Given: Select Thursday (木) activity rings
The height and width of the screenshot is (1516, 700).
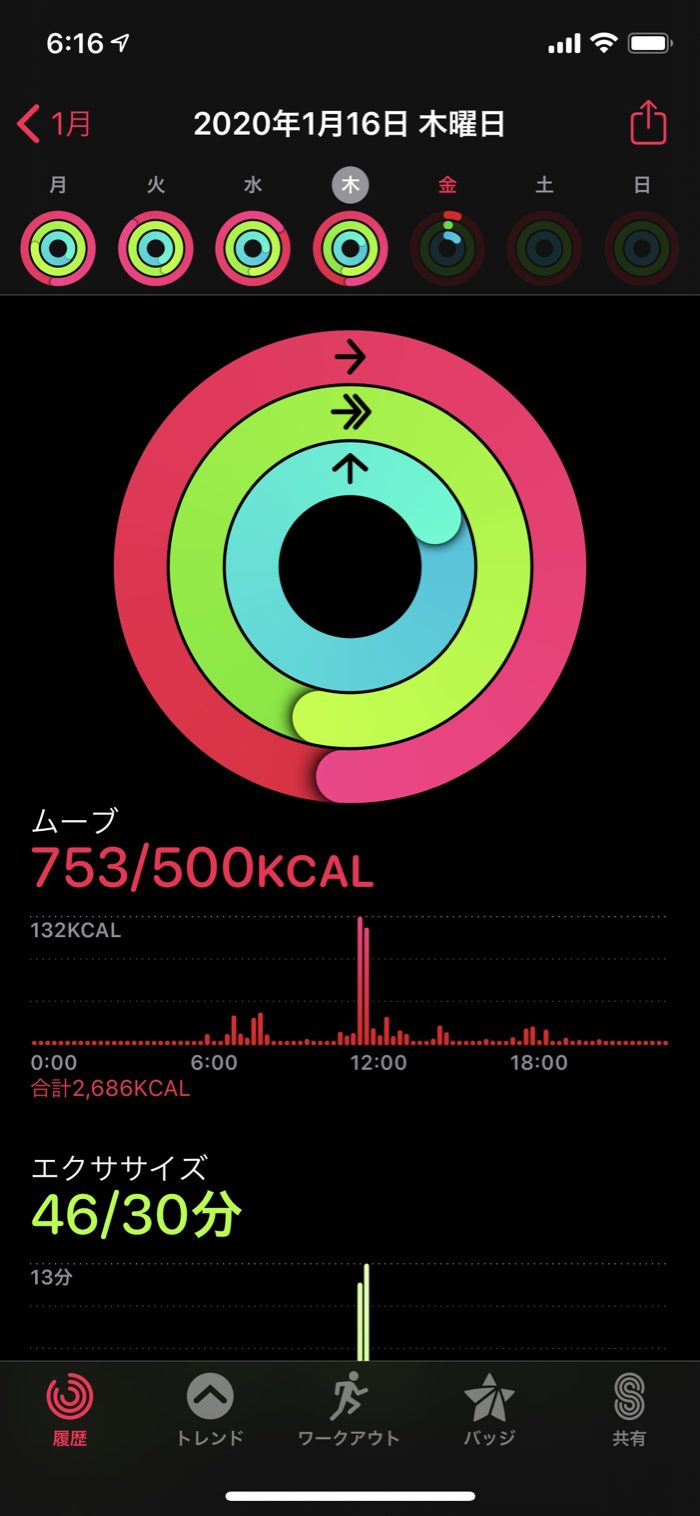Looking at the screenshot, I should point(351,249).
